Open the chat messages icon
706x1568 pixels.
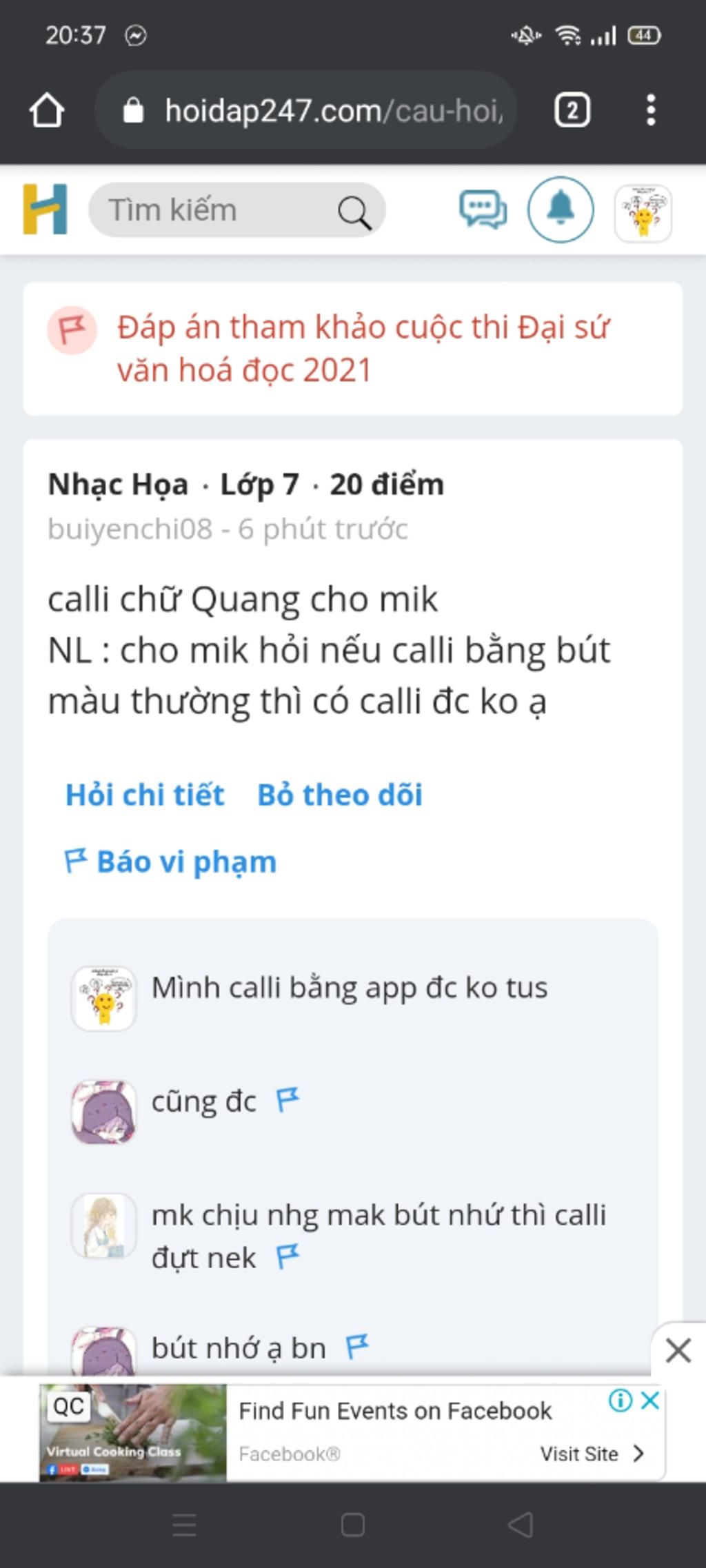[483, 210]
